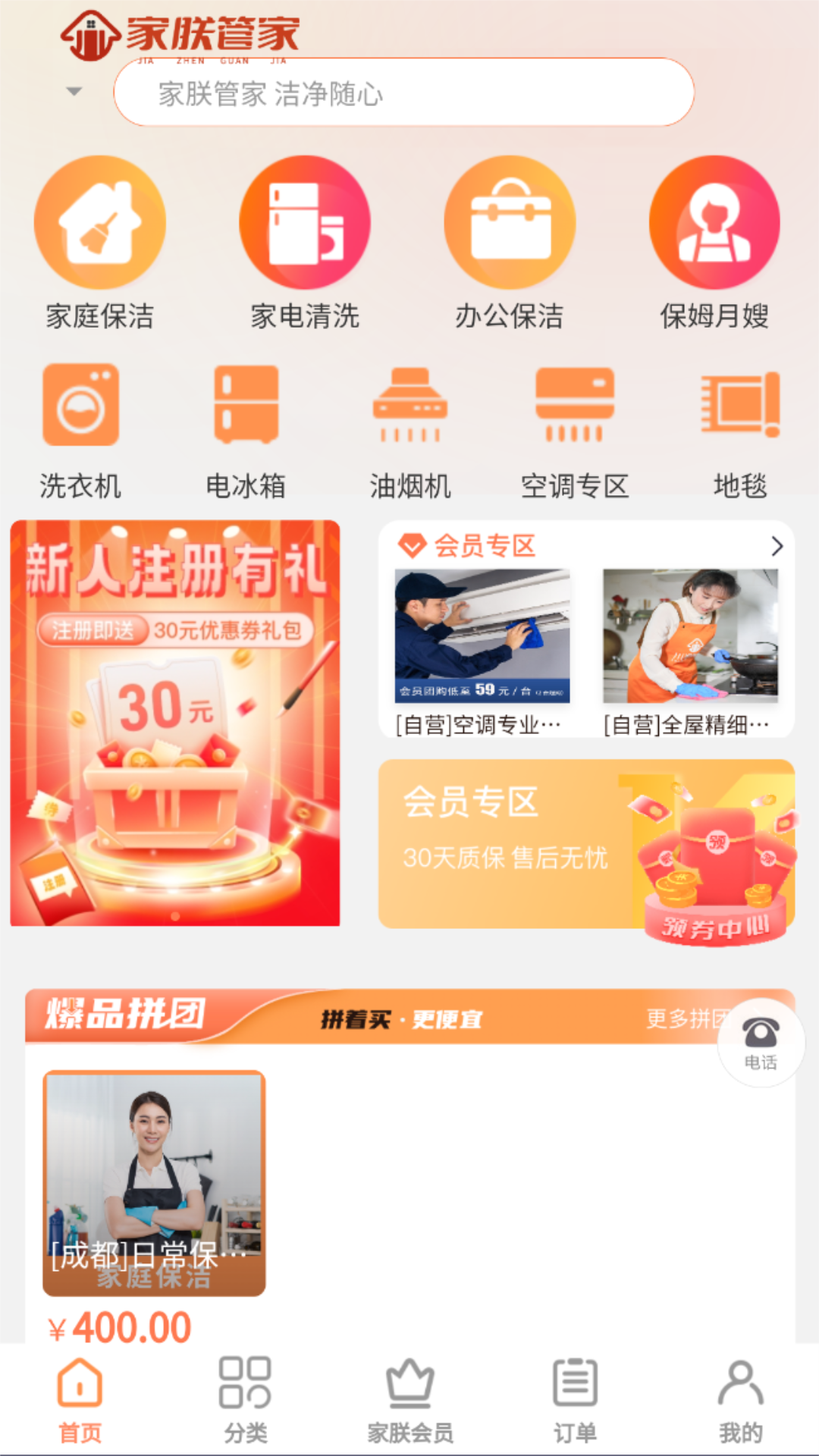Call via the 电话 floating button
This screenshot has width=819, height=1456.
[x=761, y=1043]
